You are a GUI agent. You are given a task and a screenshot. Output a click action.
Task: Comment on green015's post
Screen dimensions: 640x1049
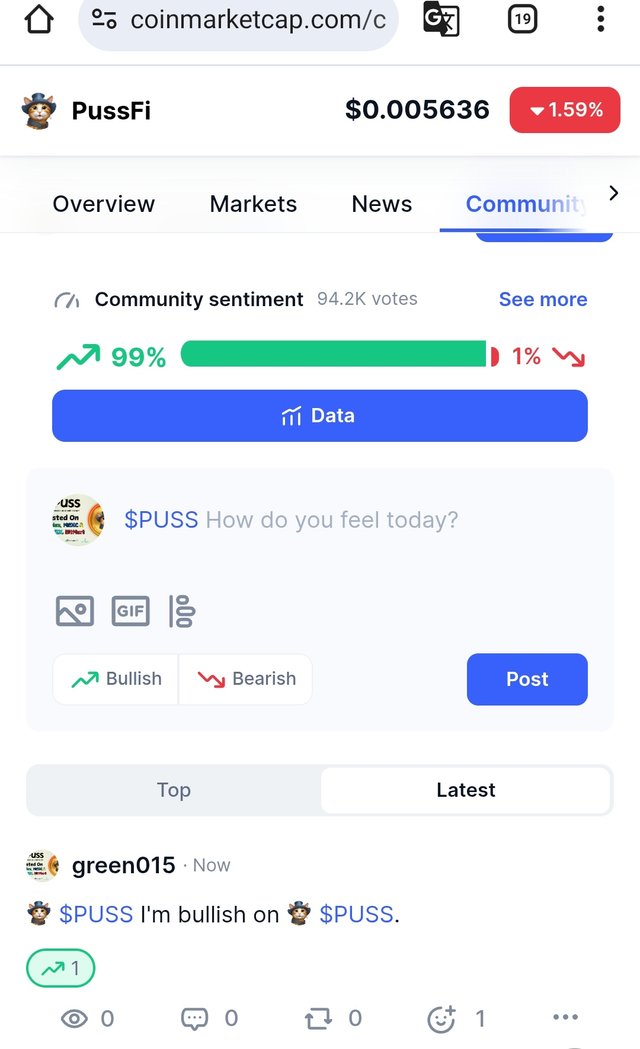[195, 1018]
